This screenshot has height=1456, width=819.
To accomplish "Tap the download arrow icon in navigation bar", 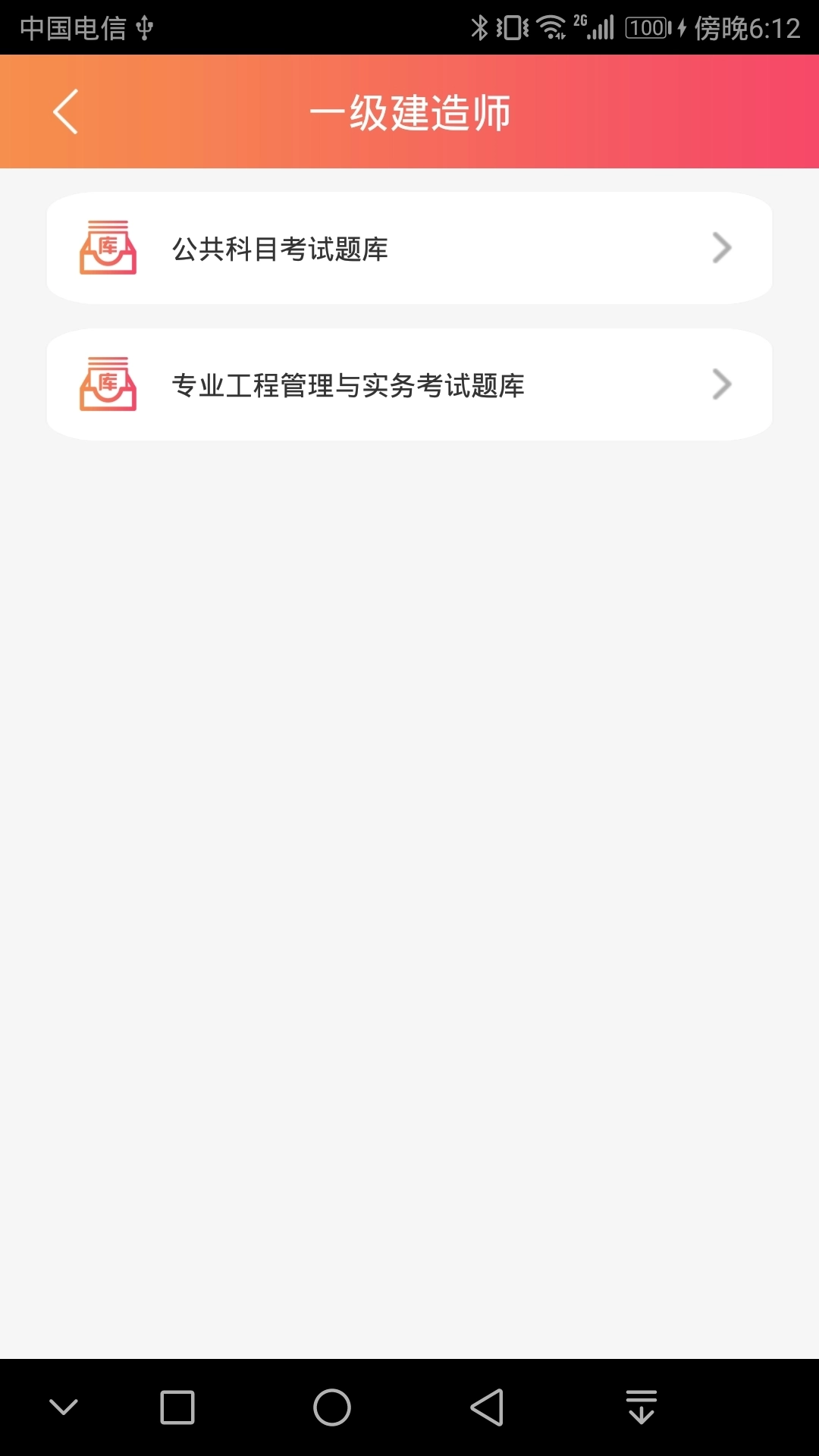I will pyautogui.click(x=642, y=1407).
